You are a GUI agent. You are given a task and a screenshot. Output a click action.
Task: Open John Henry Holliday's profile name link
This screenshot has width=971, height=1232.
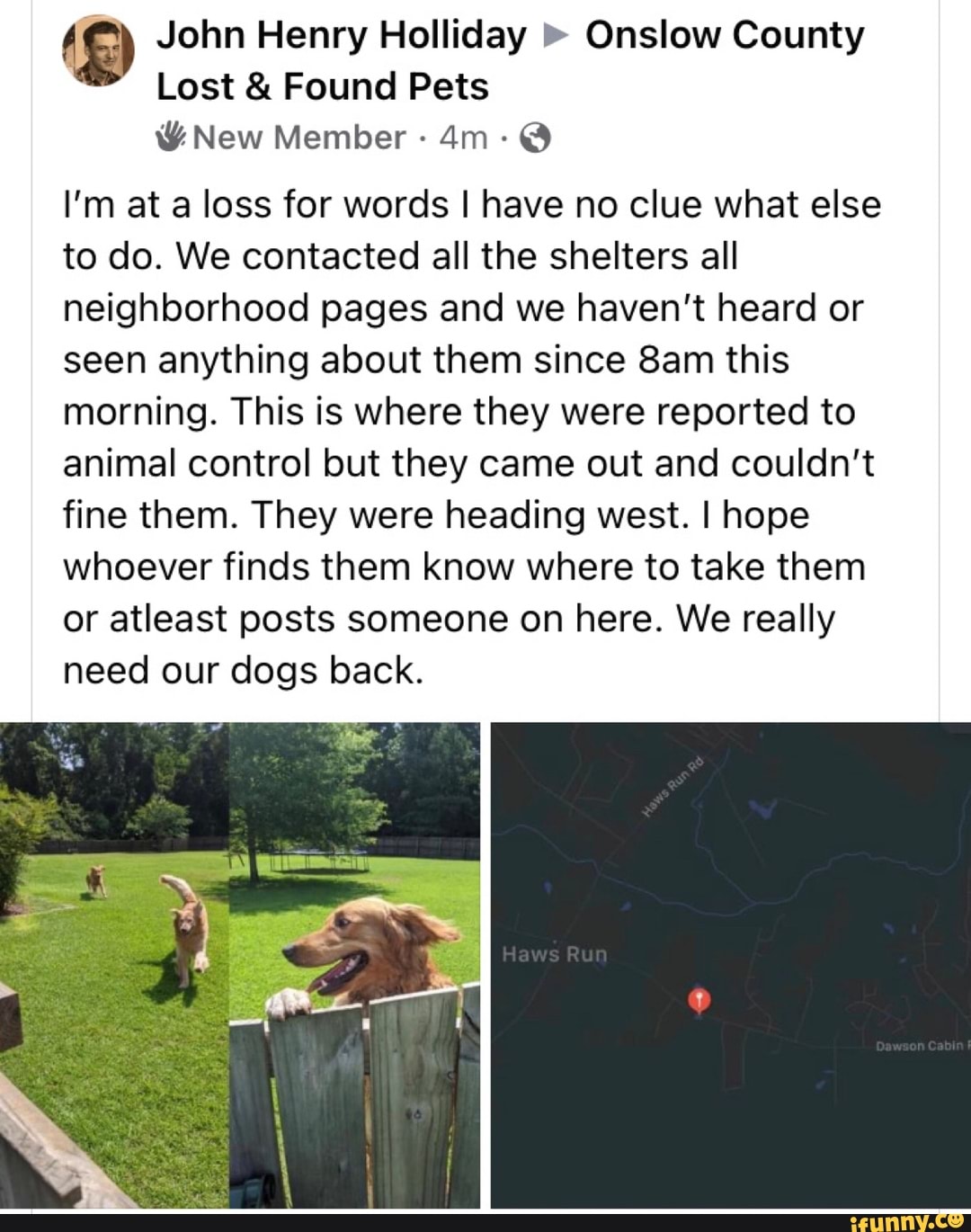341,36
